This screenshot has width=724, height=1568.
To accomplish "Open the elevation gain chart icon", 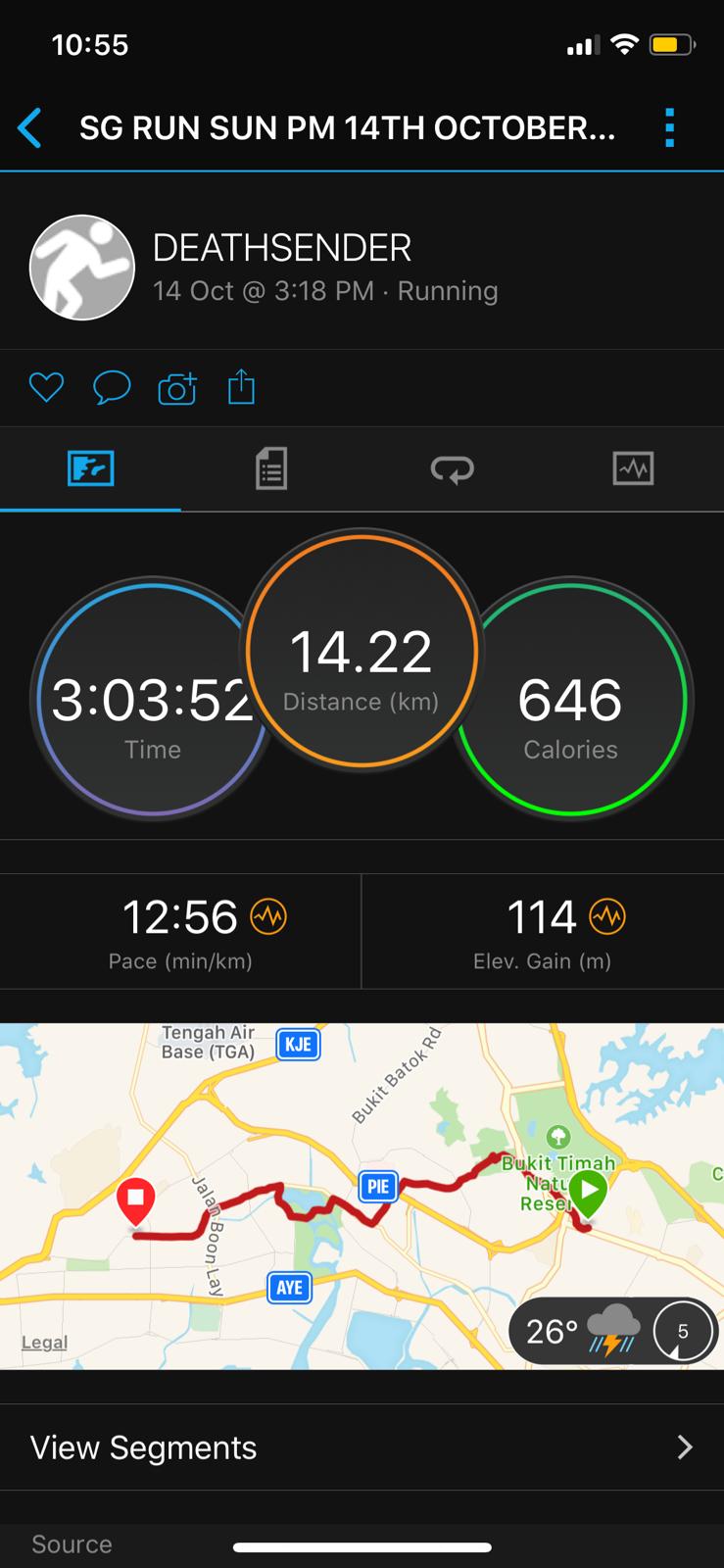I will pos(607,917).
